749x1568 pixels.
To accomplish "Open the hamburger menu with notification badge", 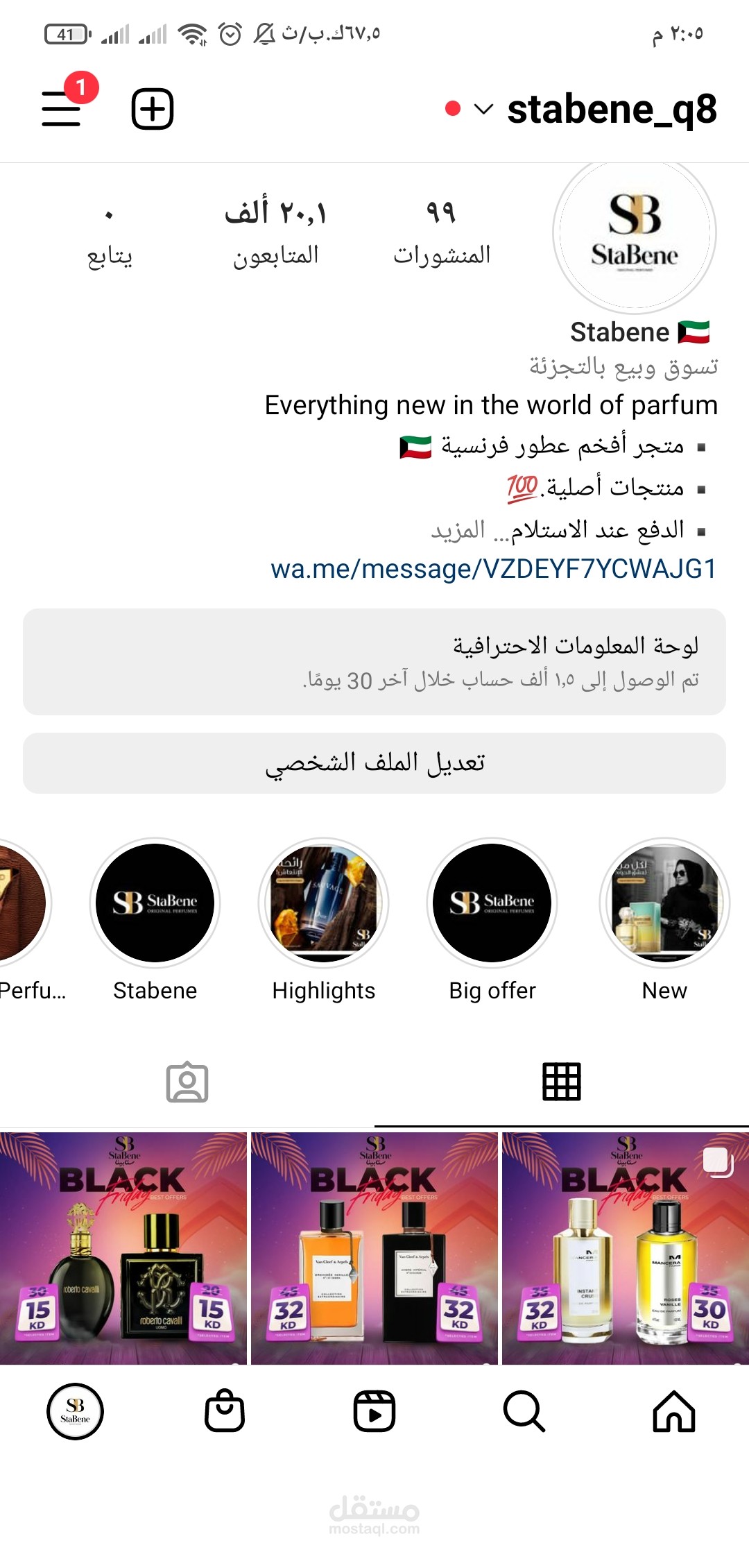I will pyautogui.click(x=62, y=109).
